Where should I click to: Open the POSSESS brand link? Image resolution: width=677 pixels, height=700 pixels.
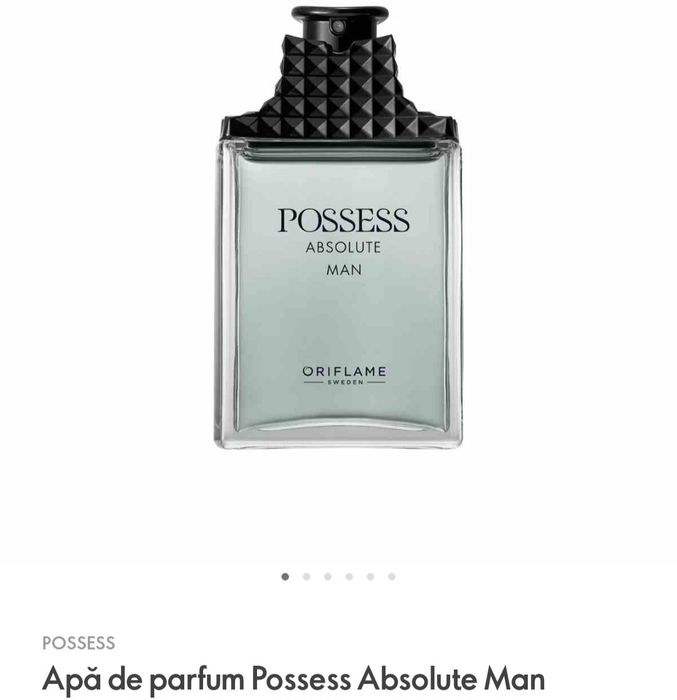[x=78, y=643]
